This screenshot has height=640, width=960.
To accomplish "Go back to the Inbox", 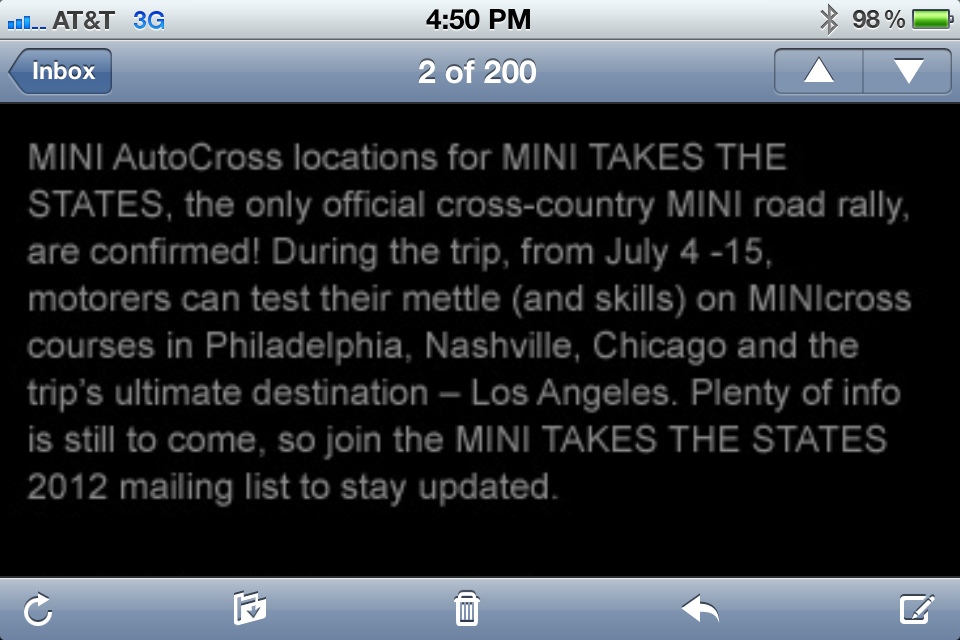I will coord(60,71).
